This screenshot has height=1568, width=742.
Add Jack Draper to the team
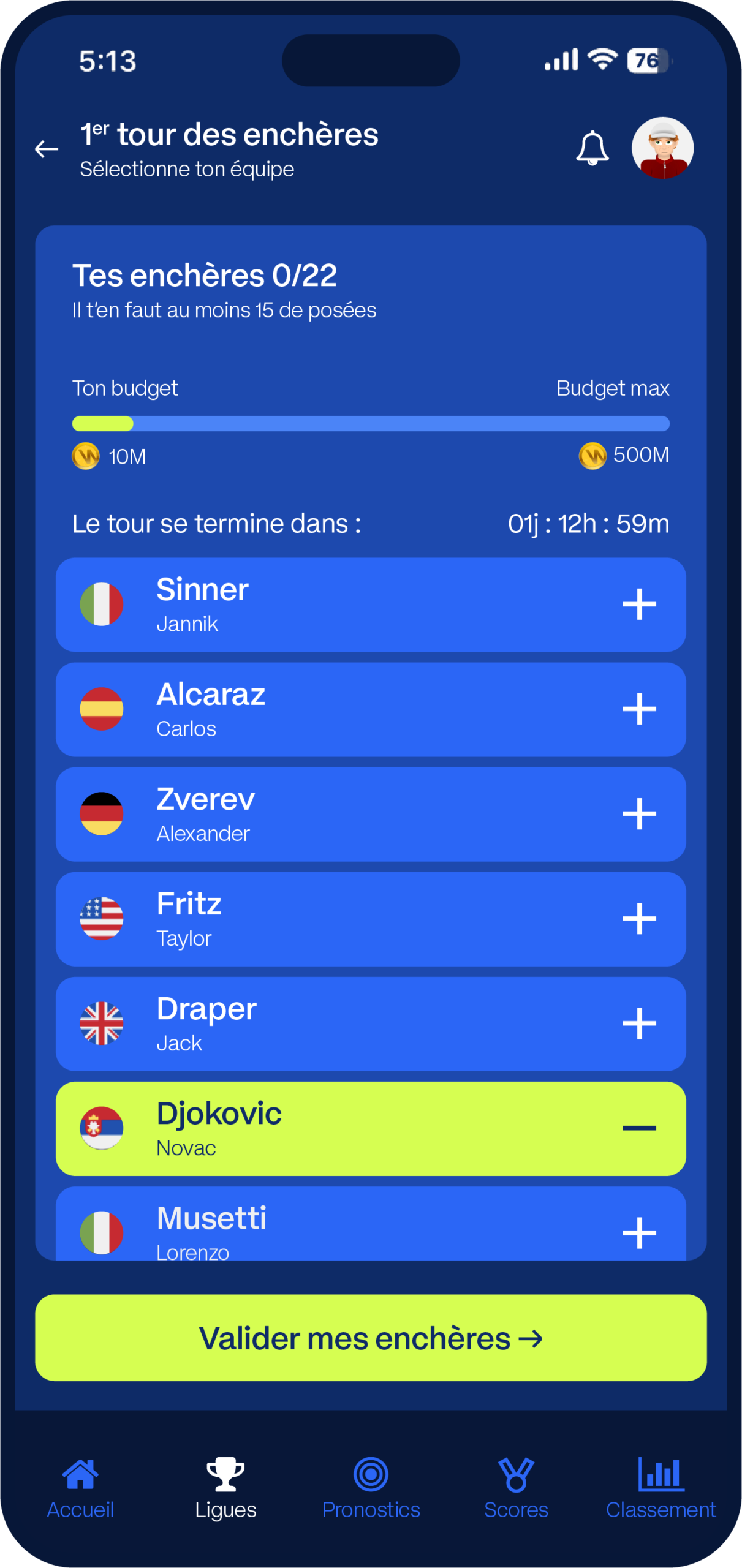pos(639,1023)
